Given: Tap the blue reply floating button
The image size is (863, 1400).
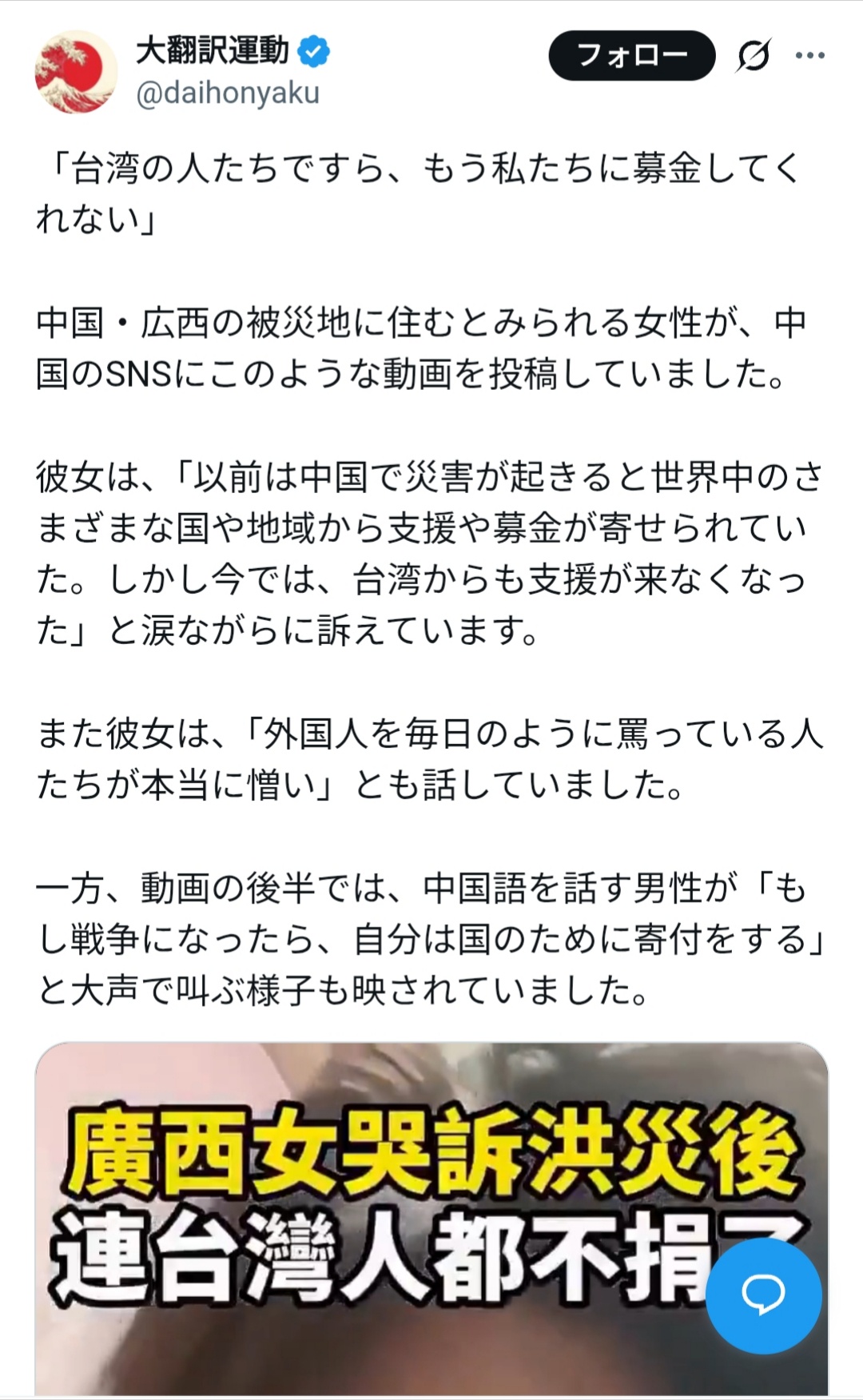Looking at the screenshot, I should click(763, 1296).
